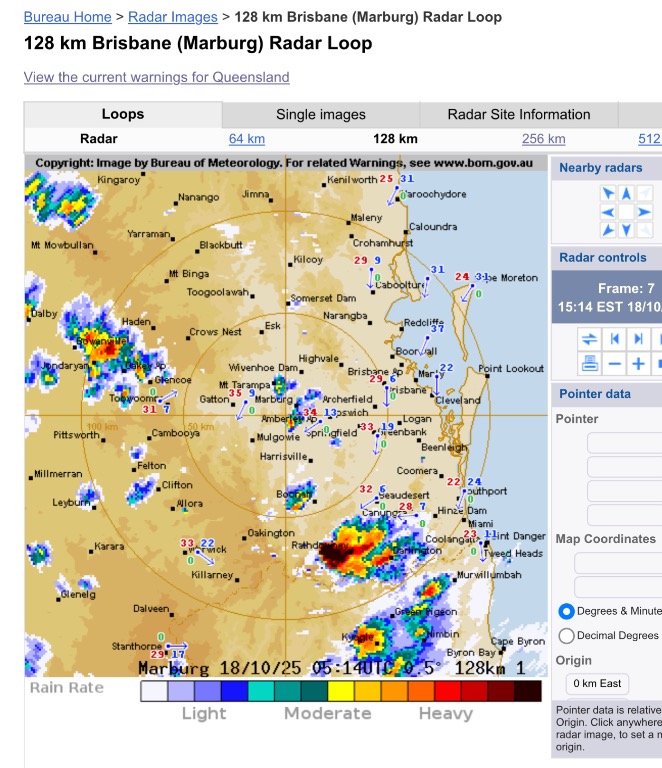Switch to the Single images tab
The width and height of the screenshot is (662, 768).
click(321, 114)
